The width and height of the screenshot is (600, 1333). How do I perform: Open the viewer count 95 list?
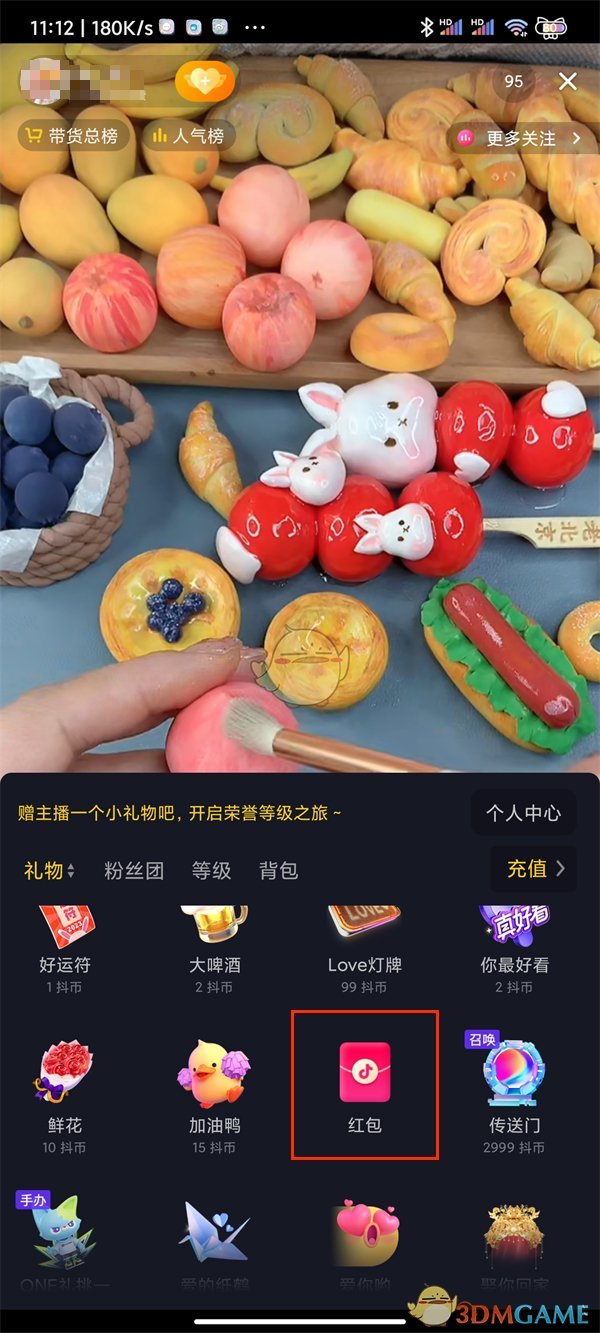[x=514, y=82]
